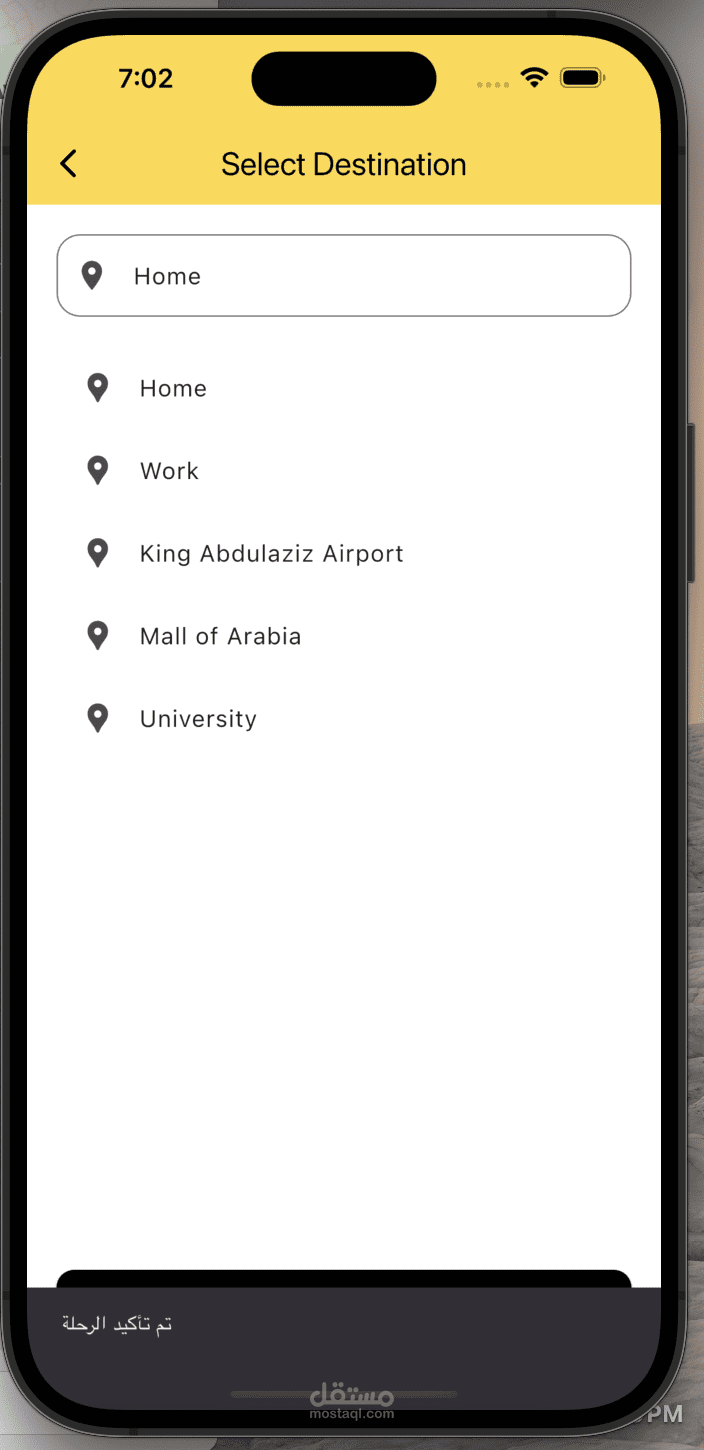Select Home from the destination list
Viewport: 704px width, 1450px height.
[x=173, y=388]
